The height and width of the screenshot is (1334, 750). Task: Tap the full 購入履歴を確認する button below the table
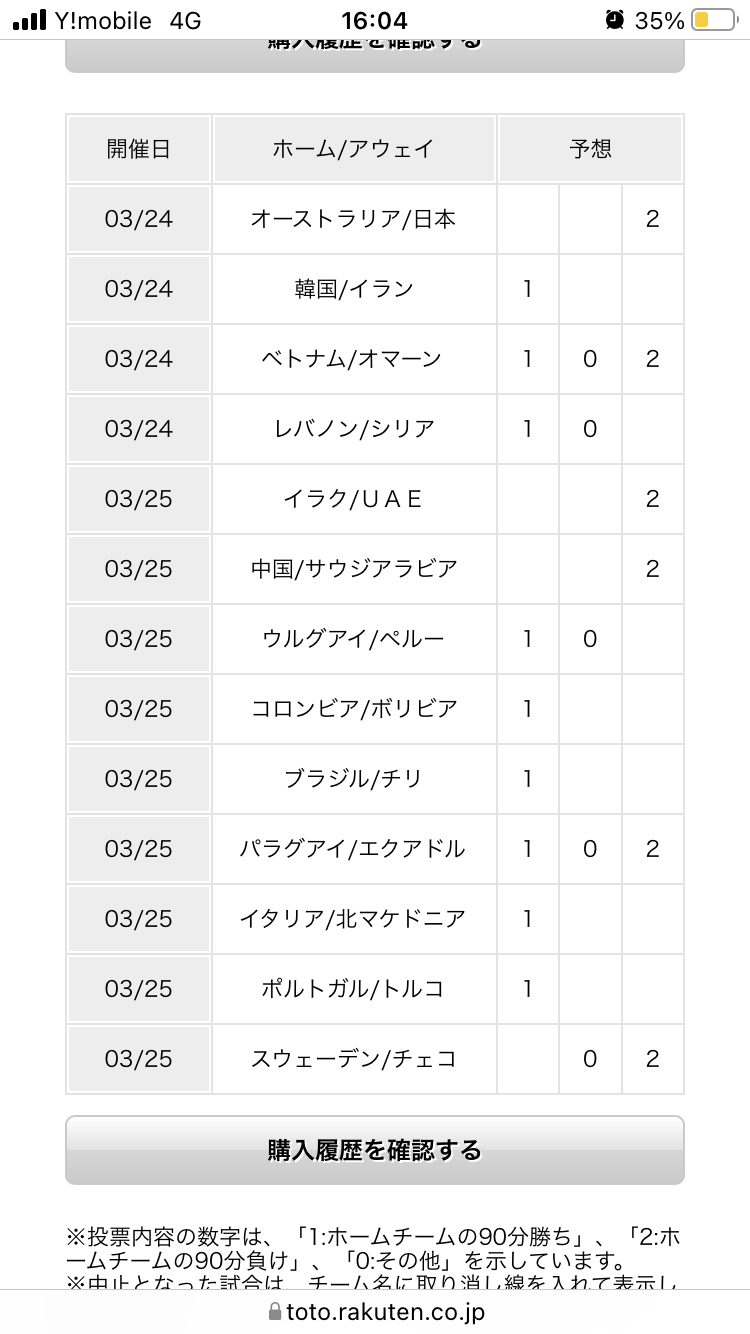click(x=375, y=1150)
